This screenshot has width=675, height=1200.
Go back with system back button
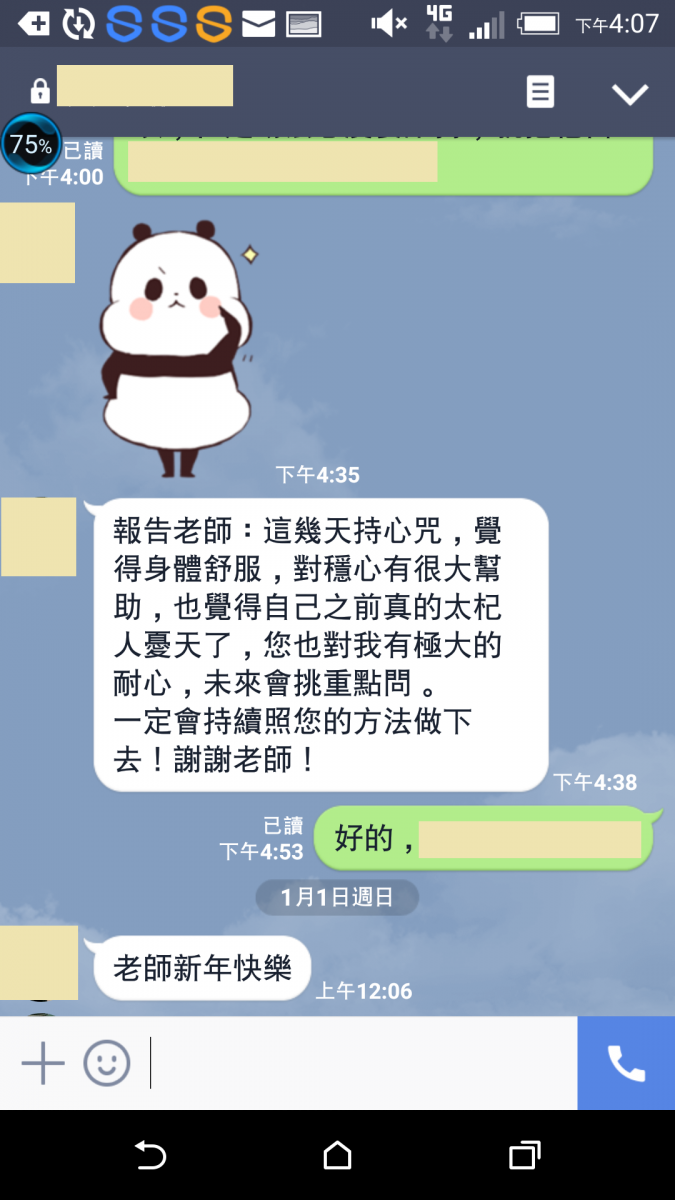(x=150, y=1156)
